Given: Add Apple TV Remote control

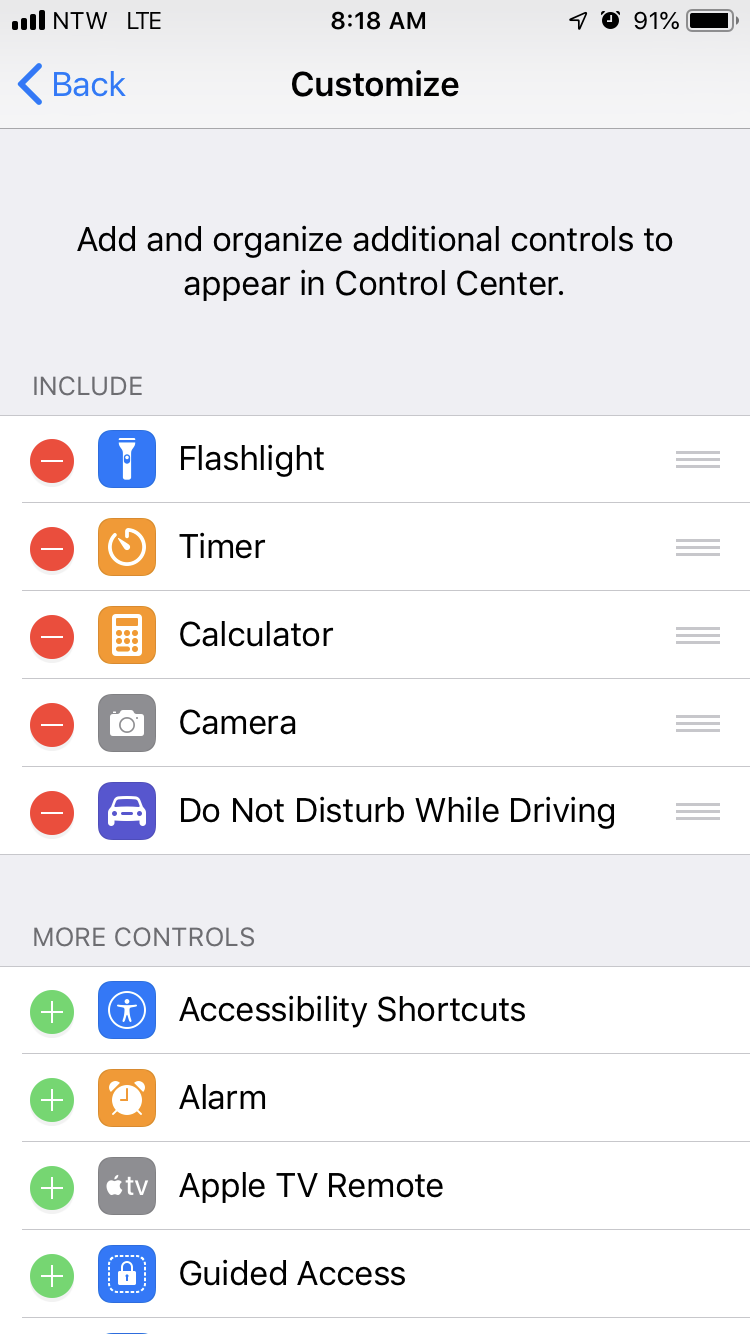Looking at the screenshot, I should click(x=52, y=1187).
